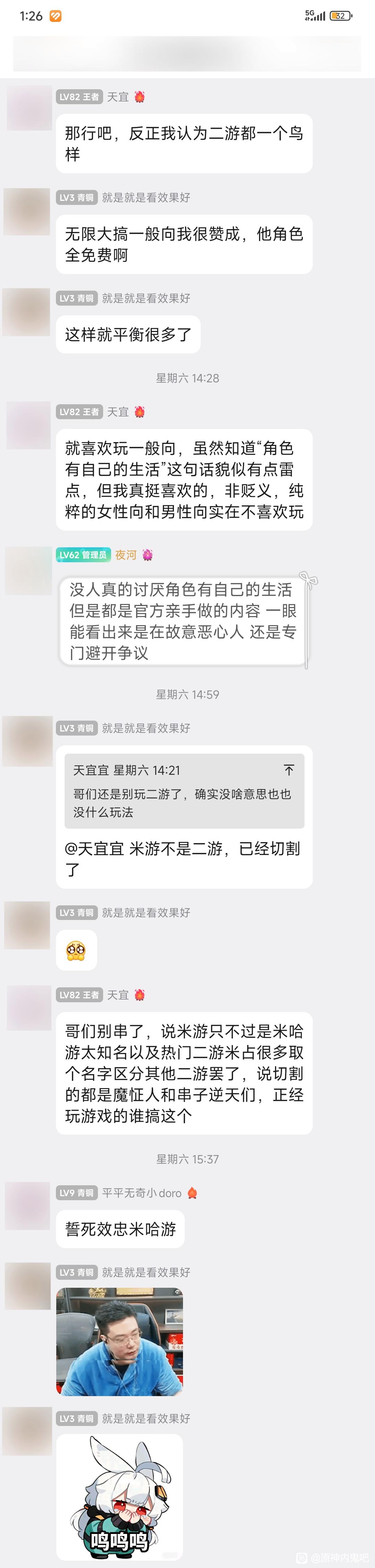Jump to the quoted 天宜宜 message arrow
The width and height of the screenshot is (375, 1568).
289,770
